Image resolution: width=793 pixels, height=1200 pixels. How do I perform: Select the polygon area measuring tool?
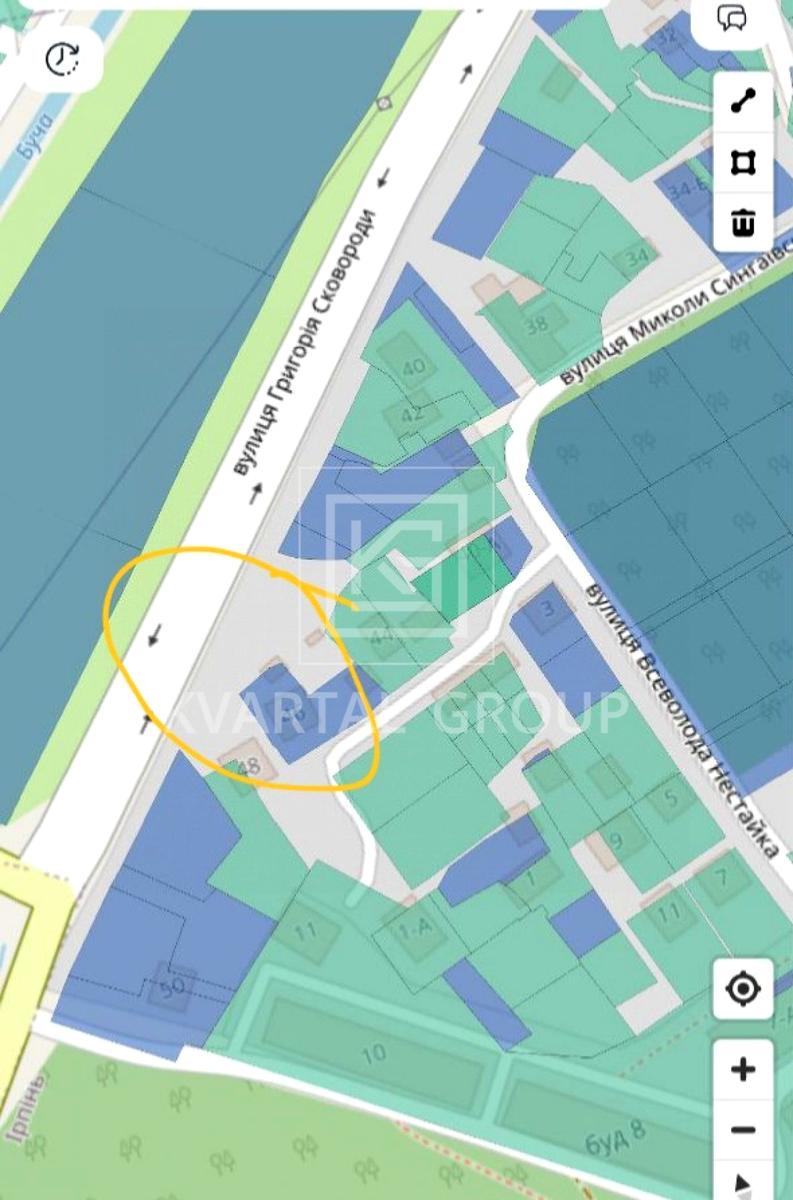pyautogui.click(x=743, y=162)
